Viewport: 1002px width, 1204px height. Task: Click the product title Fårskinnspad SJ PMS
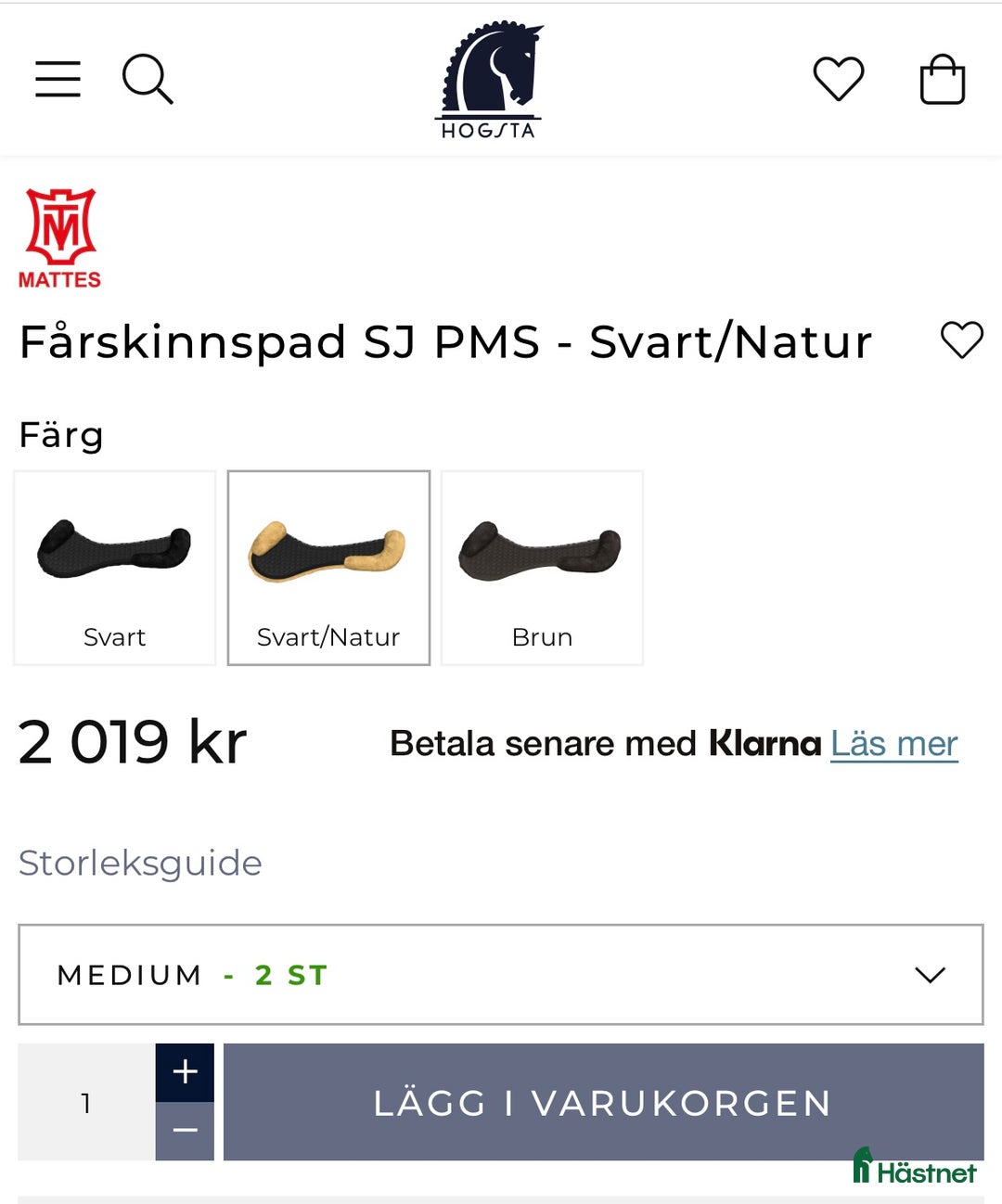(x=445, y=341)
